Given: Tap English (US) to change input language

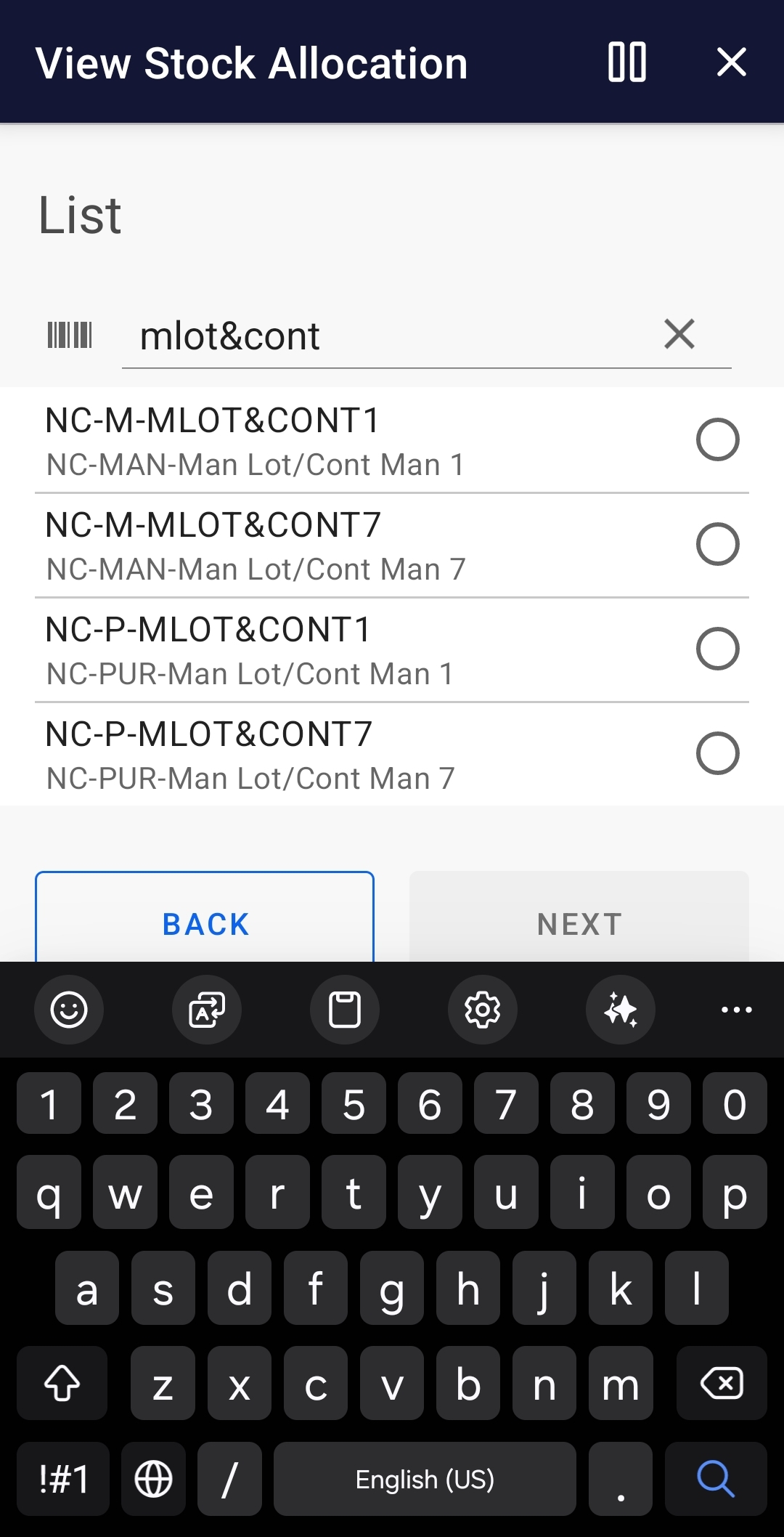Looking at the screenshot, I should pyautogui.click(x=425, y=1480).
